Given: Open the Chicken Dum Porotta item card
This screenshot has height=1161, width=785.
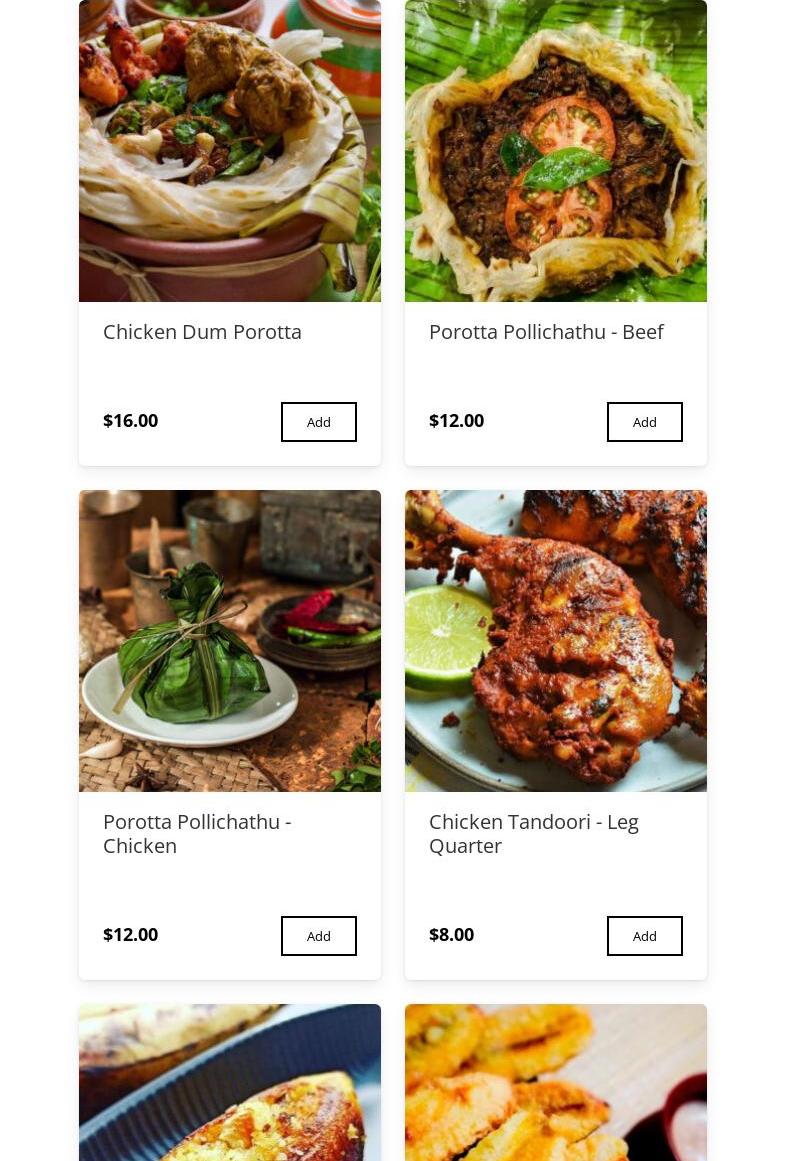Looking at the screenshot, I should click(x=202, y=332).
